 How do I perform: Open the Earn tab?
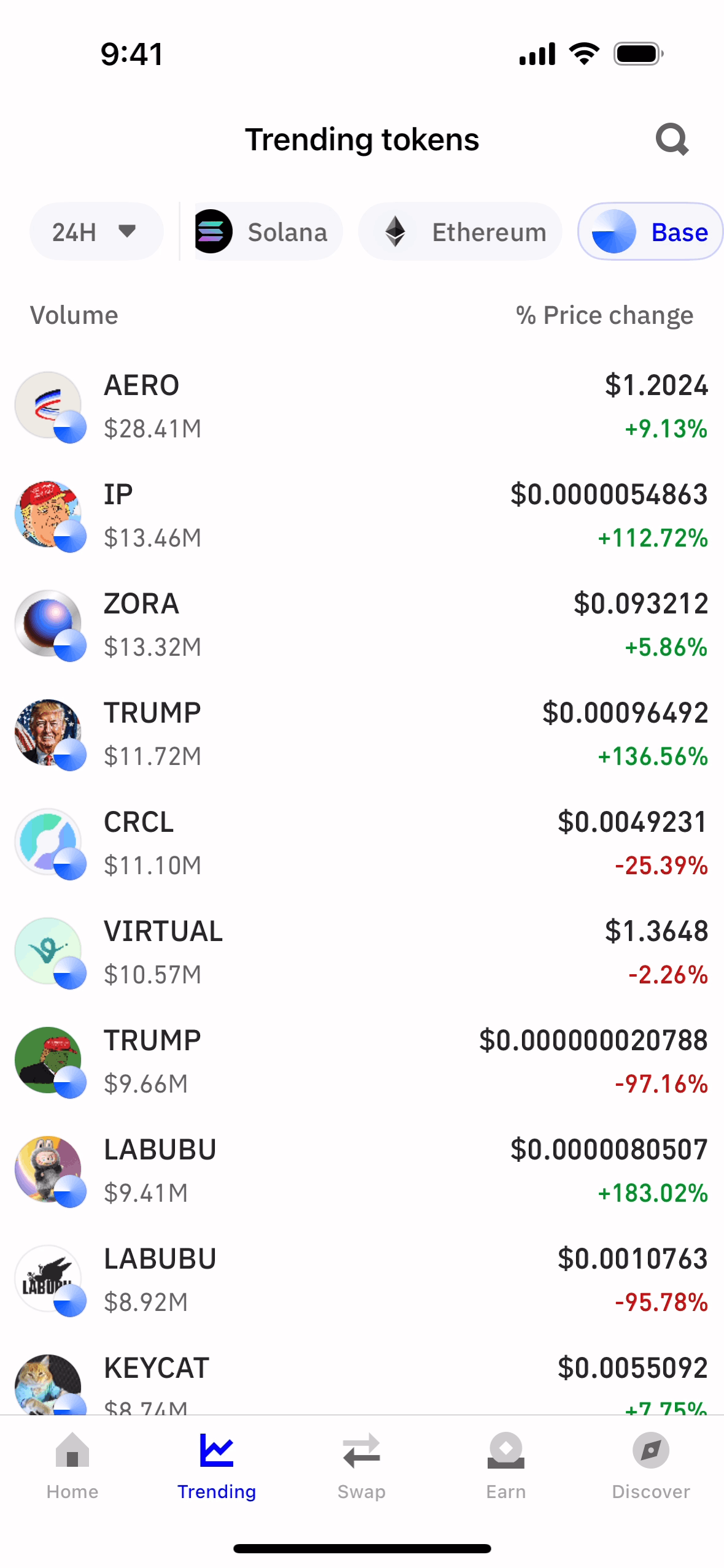coord(506,1466)
